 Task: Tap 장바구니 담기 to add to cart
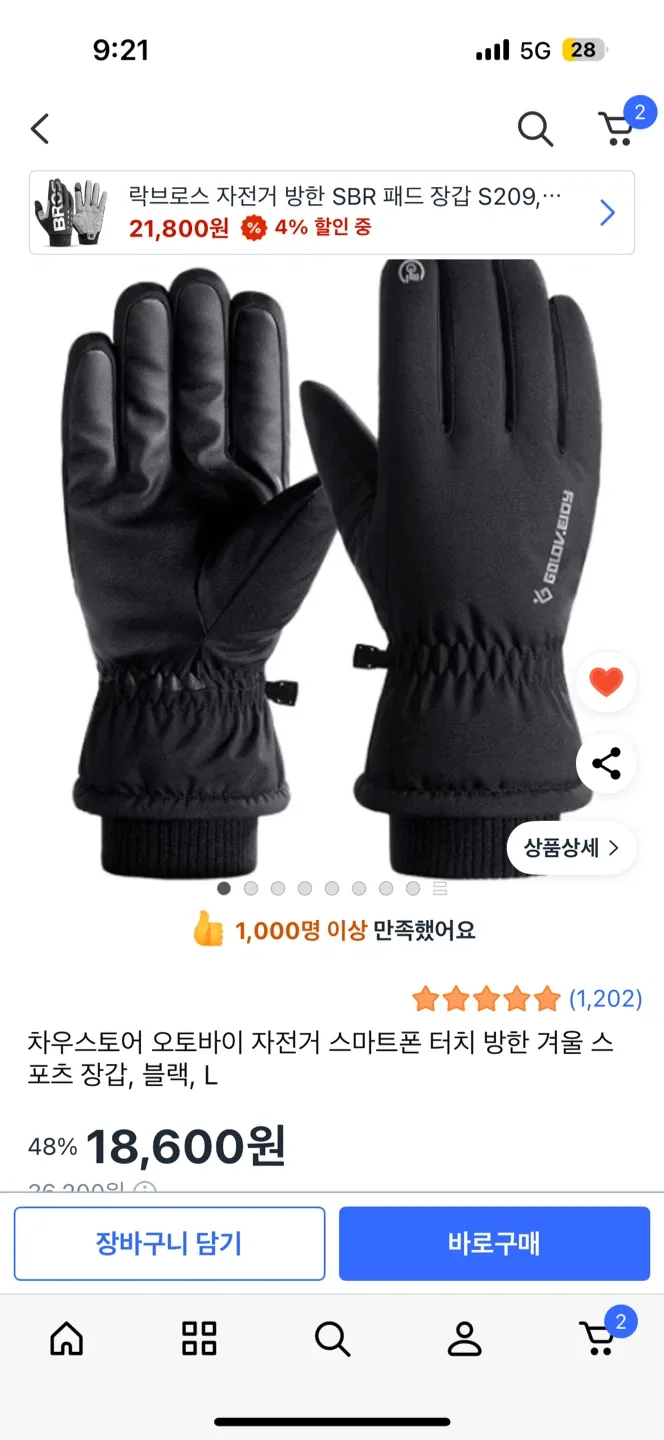tap(169, 1243)
